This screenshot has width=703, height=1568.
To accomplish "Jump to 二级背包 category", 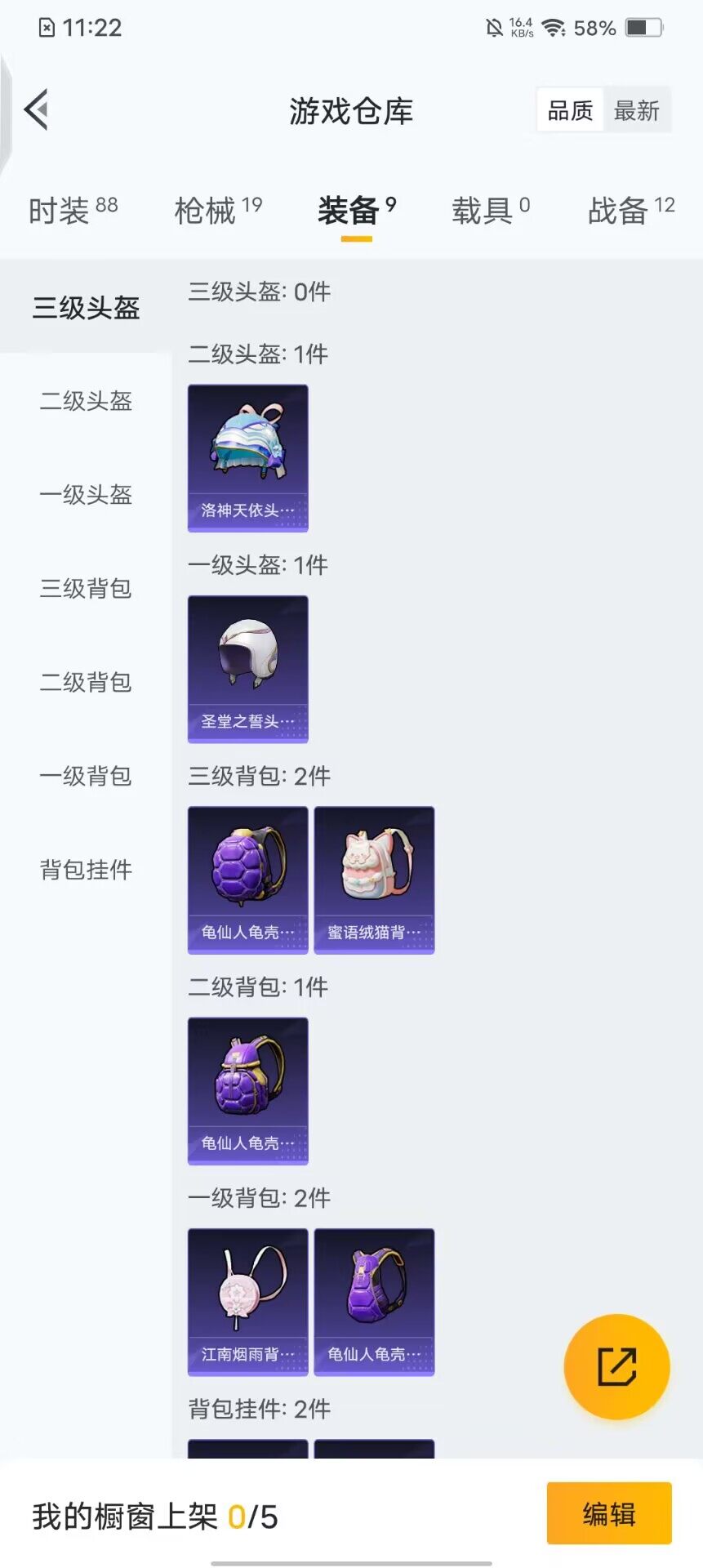I will click(x=86, y=683).
